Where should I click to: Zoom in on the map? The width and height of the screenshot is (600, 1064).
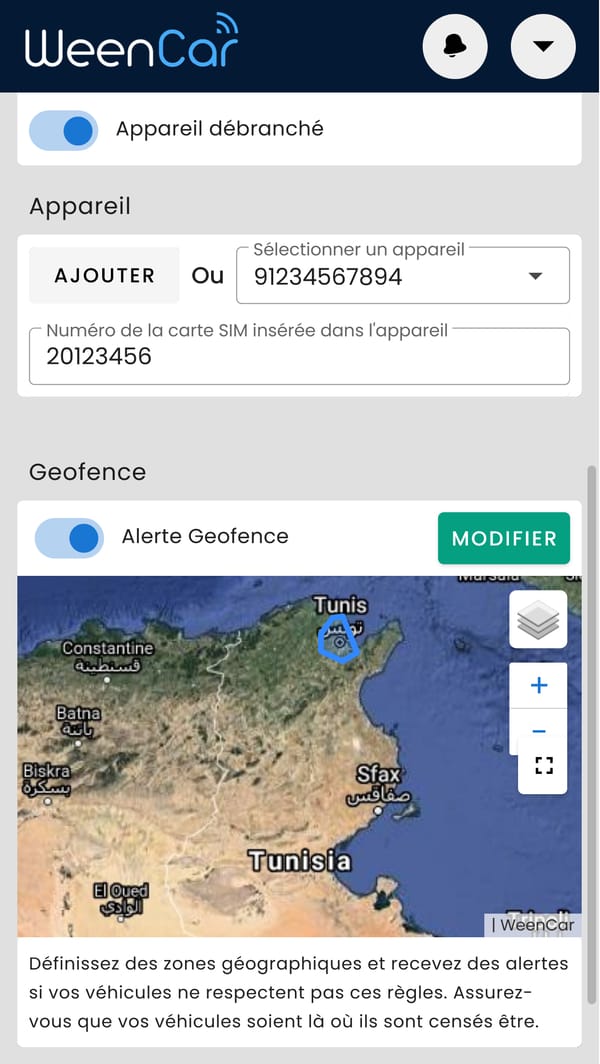tap(539, 686)
